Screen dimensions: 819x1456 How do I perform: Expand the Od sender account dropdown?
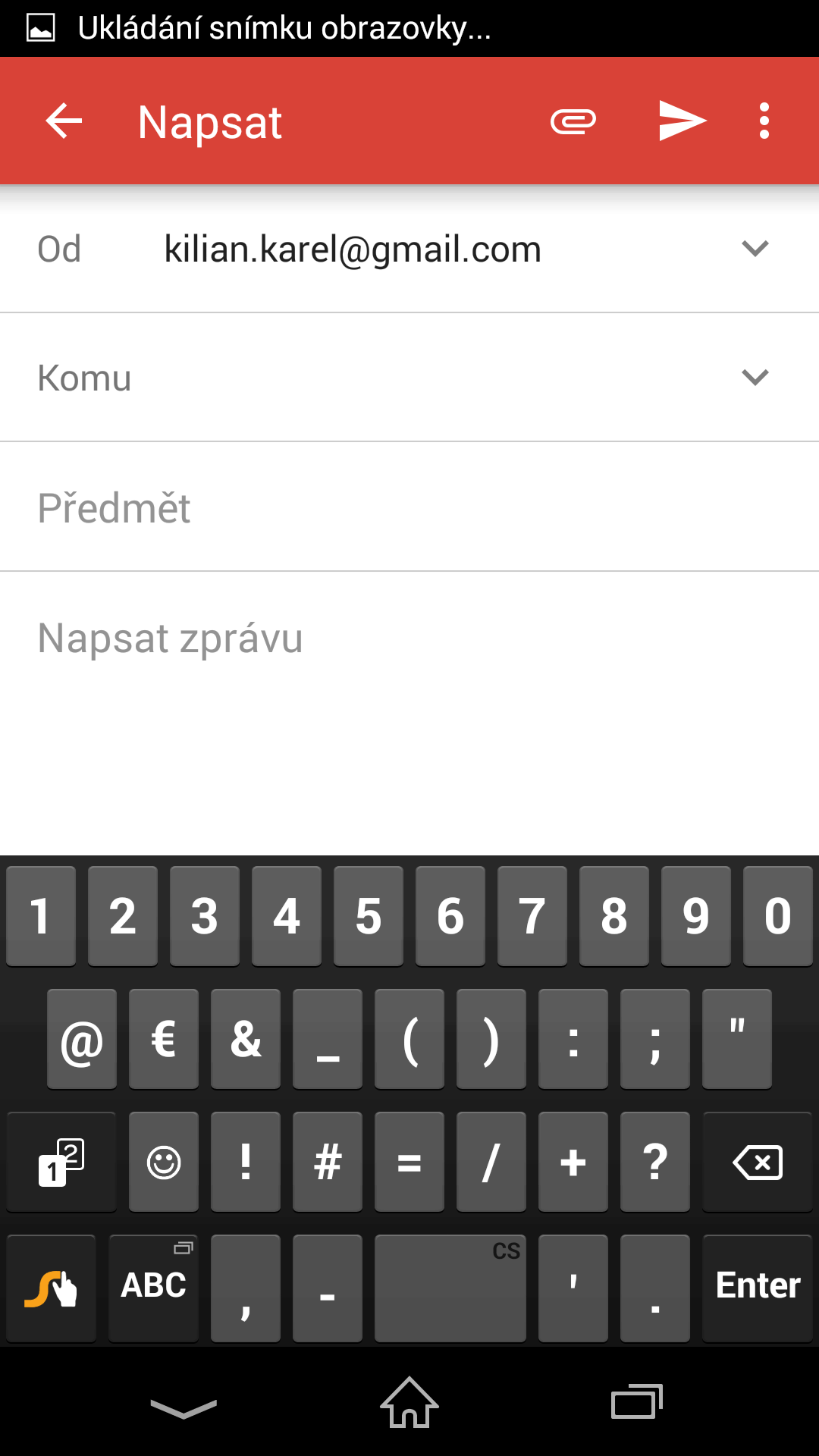pyautogui.click(x=755, y=249)
